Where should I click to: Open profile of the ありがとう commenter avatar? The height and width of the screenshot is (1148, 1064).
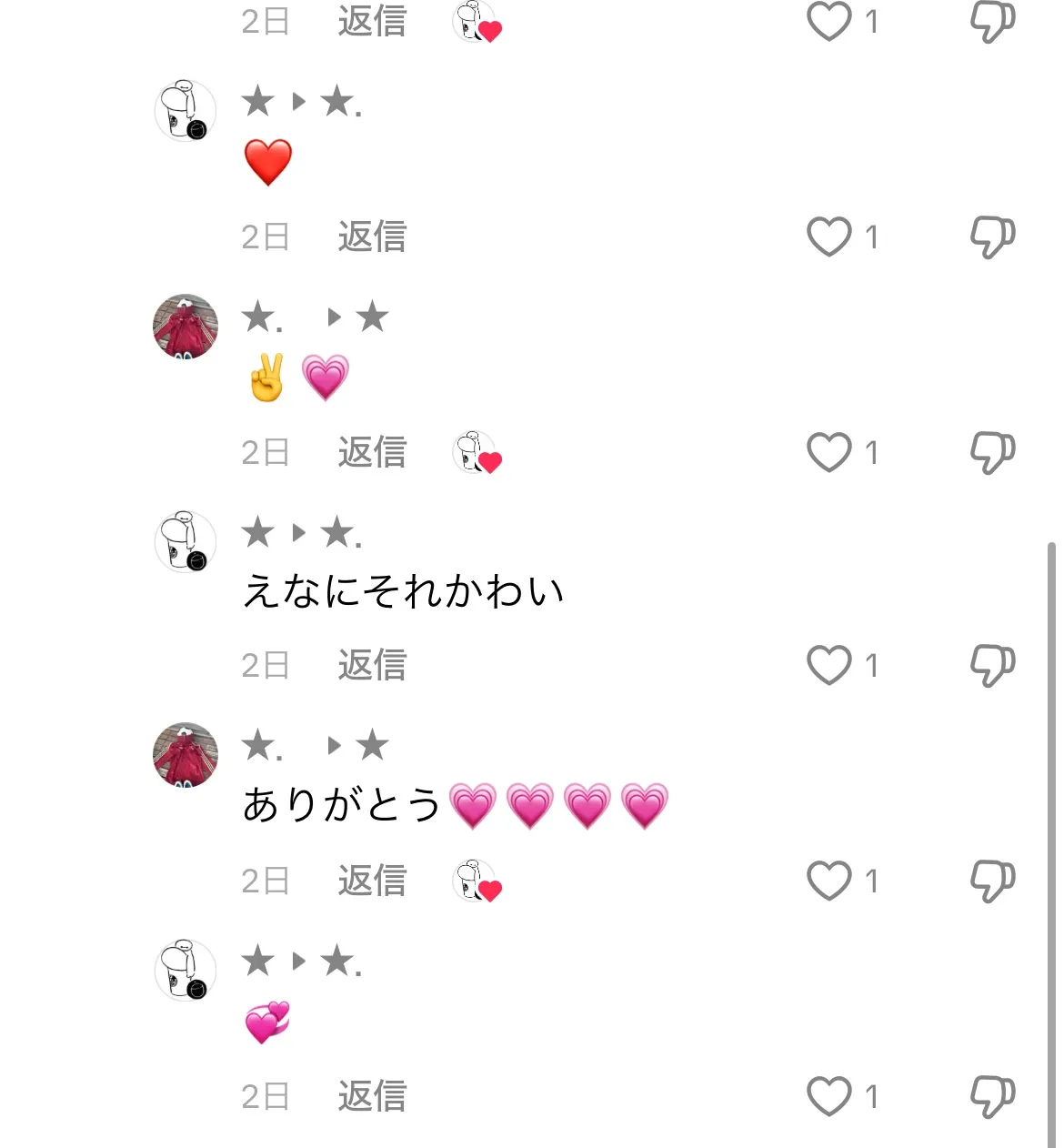(x=186, y=755)
